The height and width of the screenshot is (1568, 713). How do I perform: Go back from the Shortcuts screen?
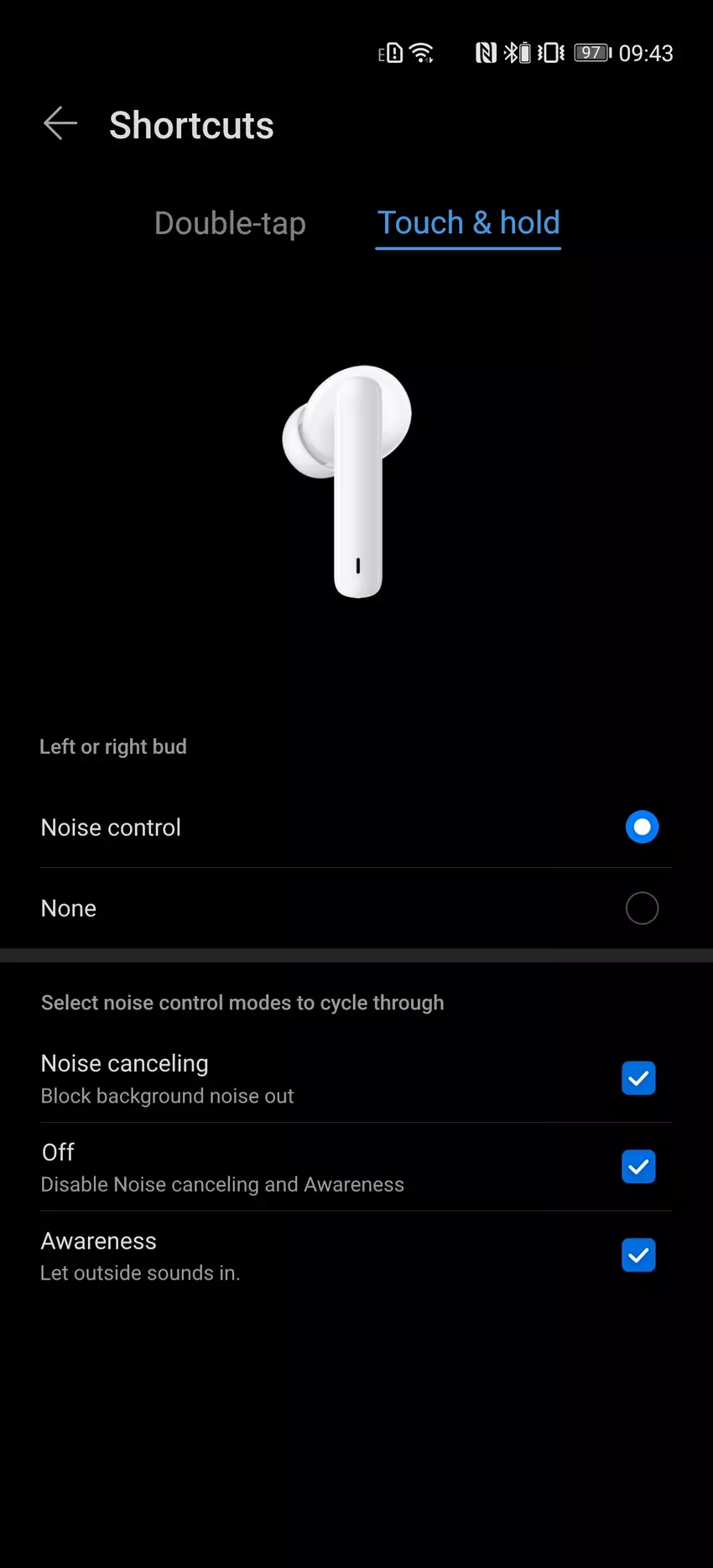pyautogui.click(x=60, y=124)
